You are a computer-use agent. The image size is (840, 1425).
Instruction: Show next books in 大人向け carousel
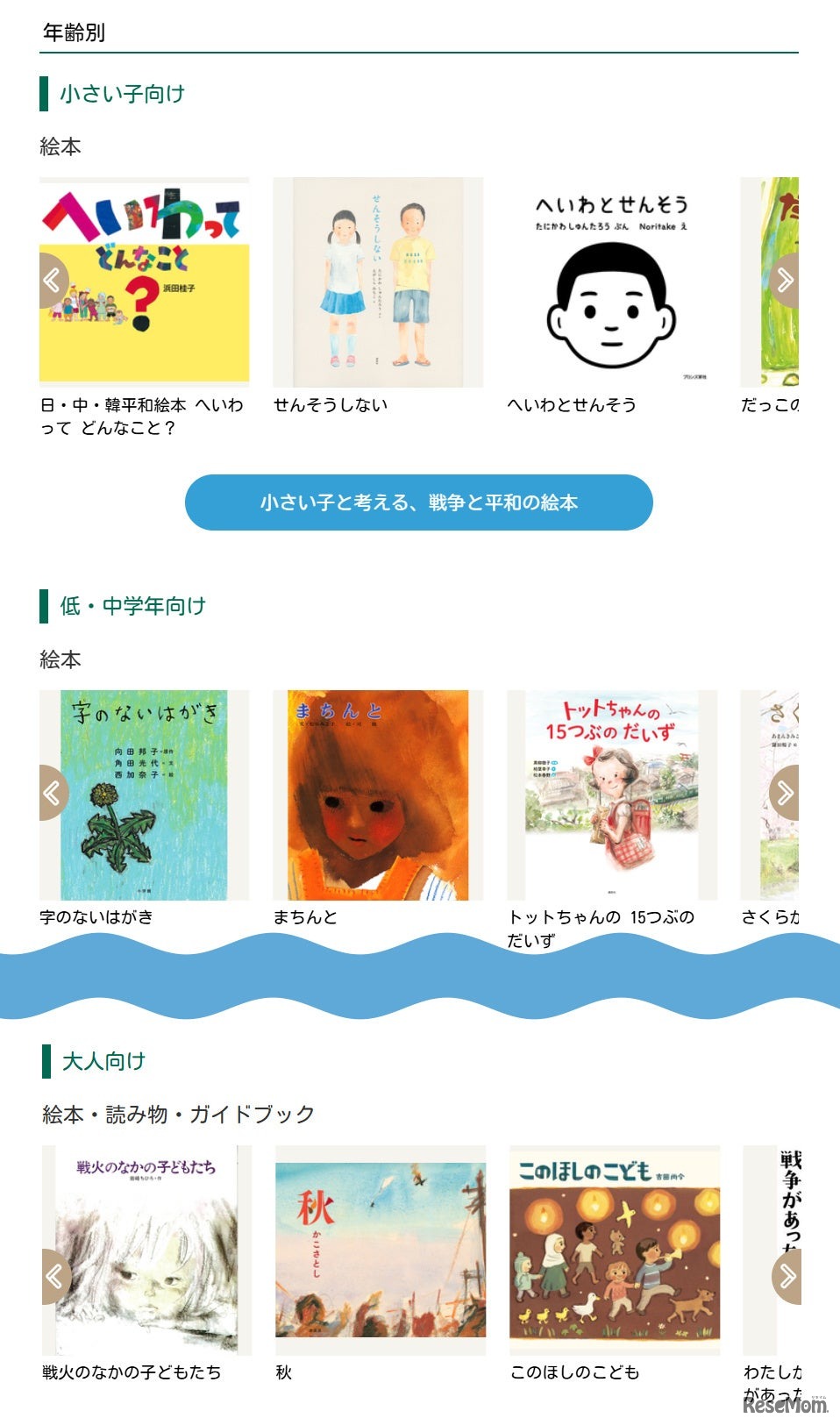[x=787, y=1276]
